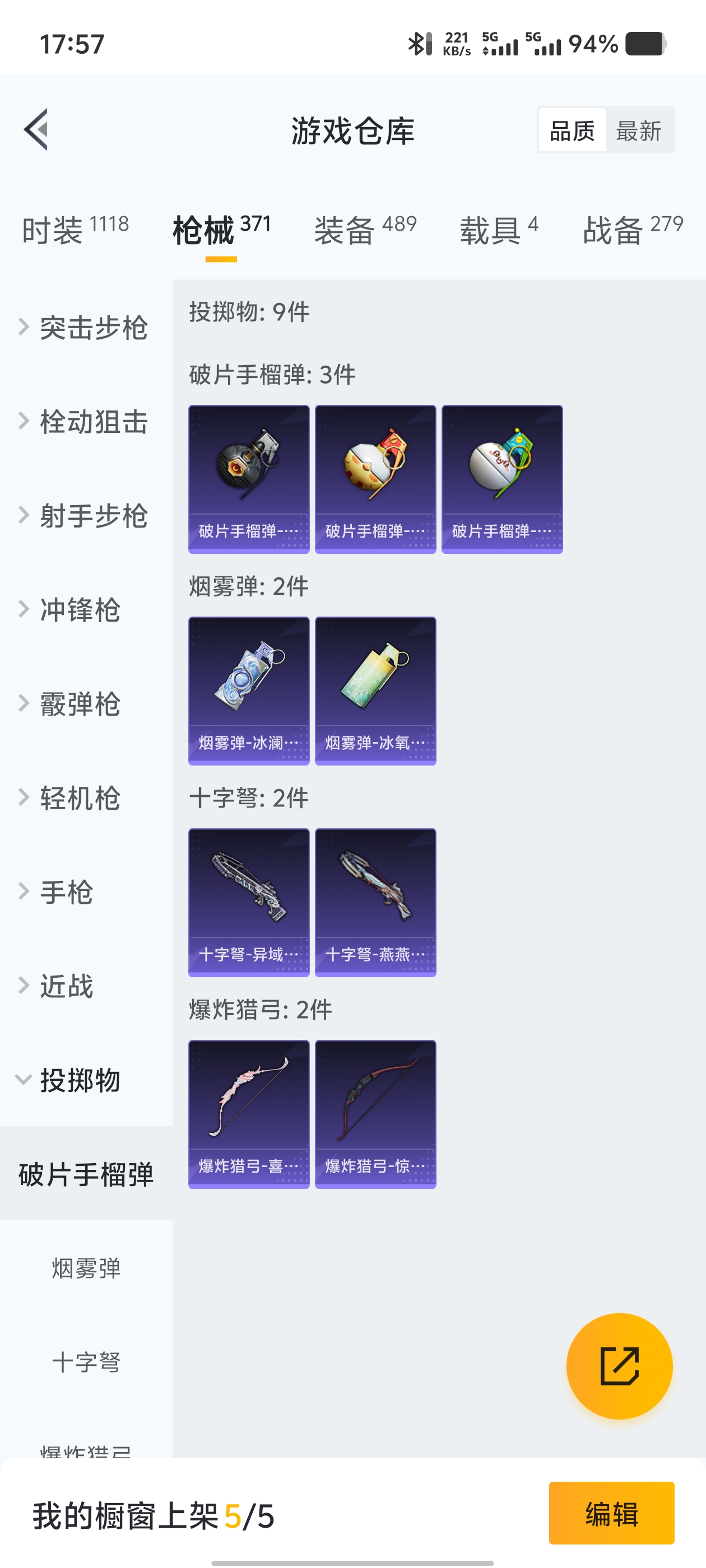The height and width of the screenshot is (1568, 706).
Task: Switch to the 战备 tab
Action: click(x=632, y=230)
